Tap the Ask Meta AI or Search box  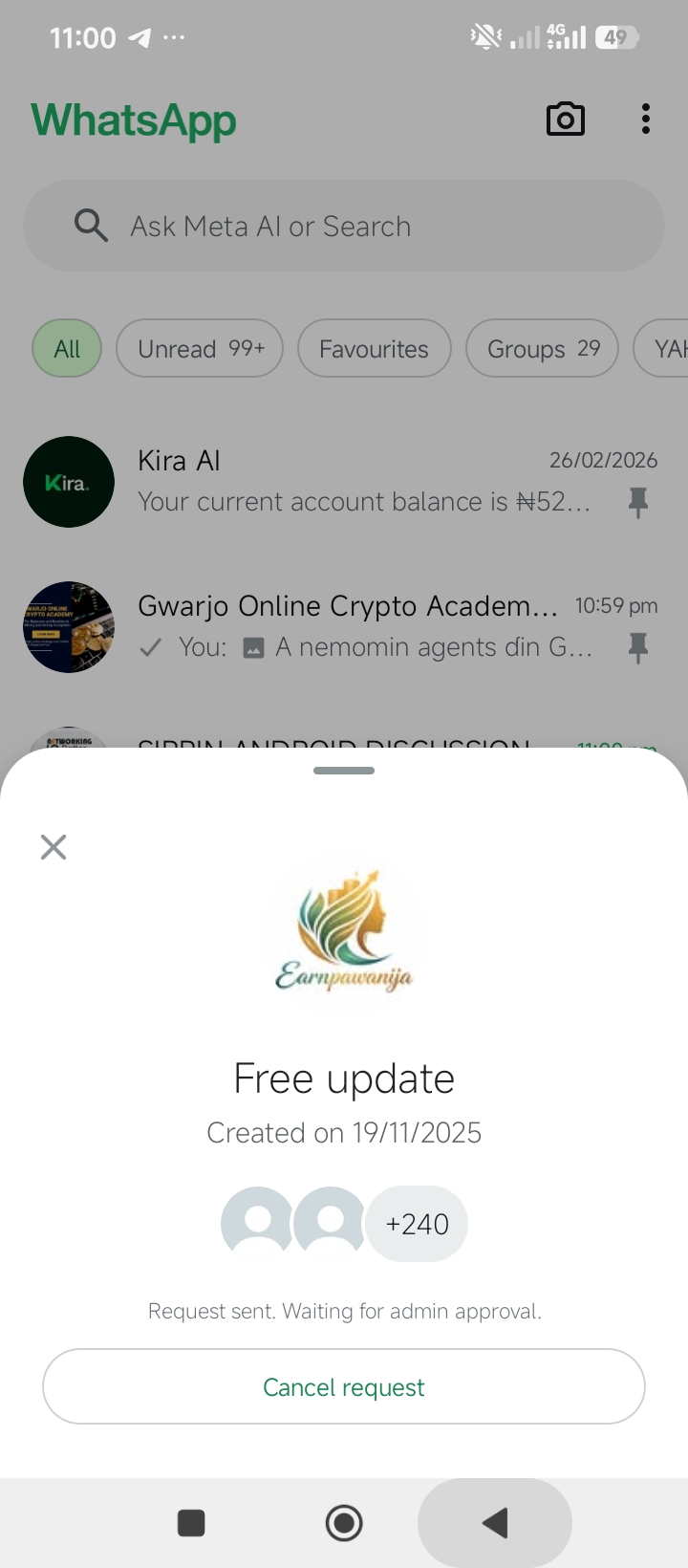[344, 227]
